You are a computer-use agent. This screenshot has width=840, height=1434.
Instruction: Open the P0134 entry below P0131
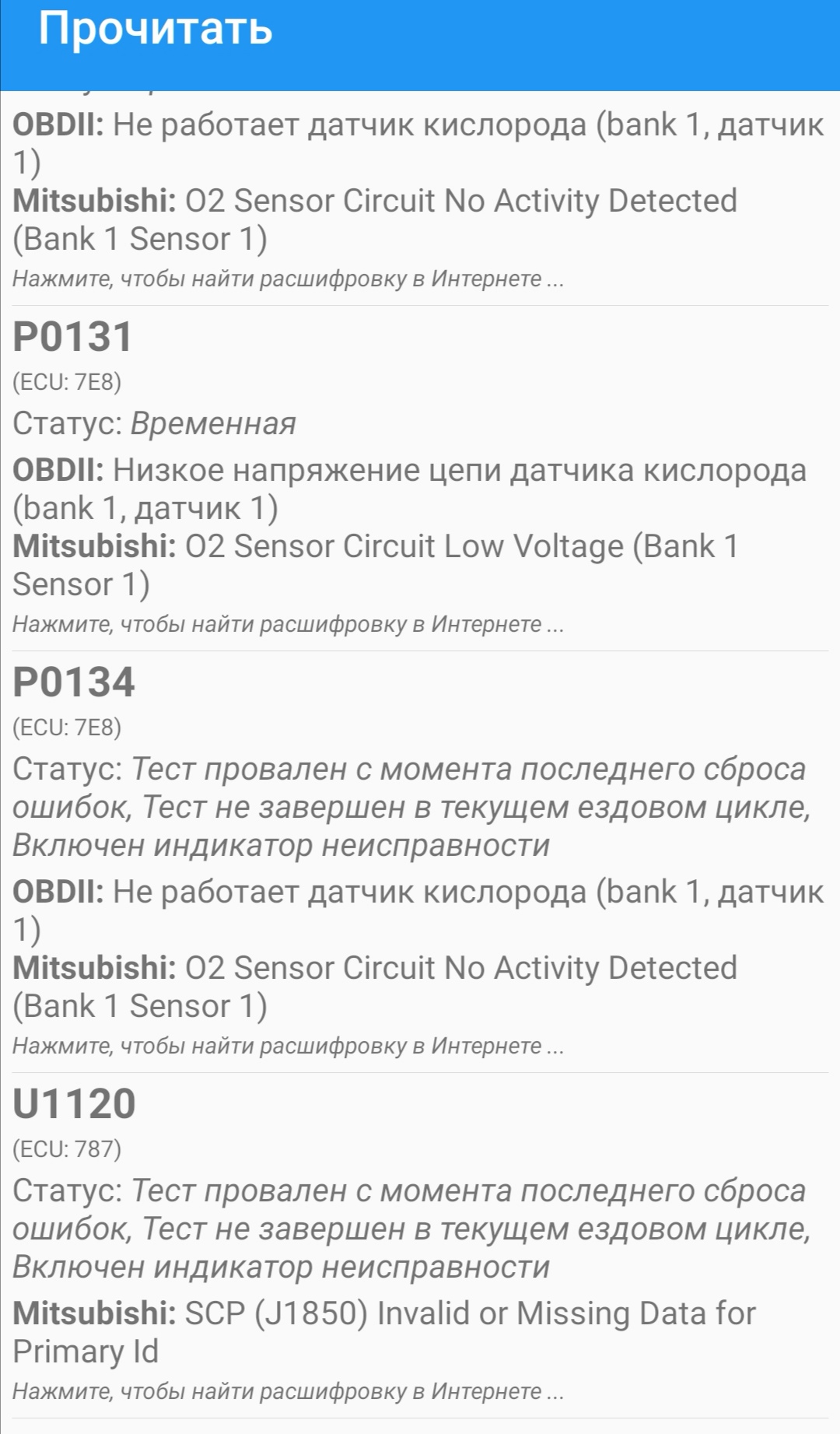coord(74,682)
